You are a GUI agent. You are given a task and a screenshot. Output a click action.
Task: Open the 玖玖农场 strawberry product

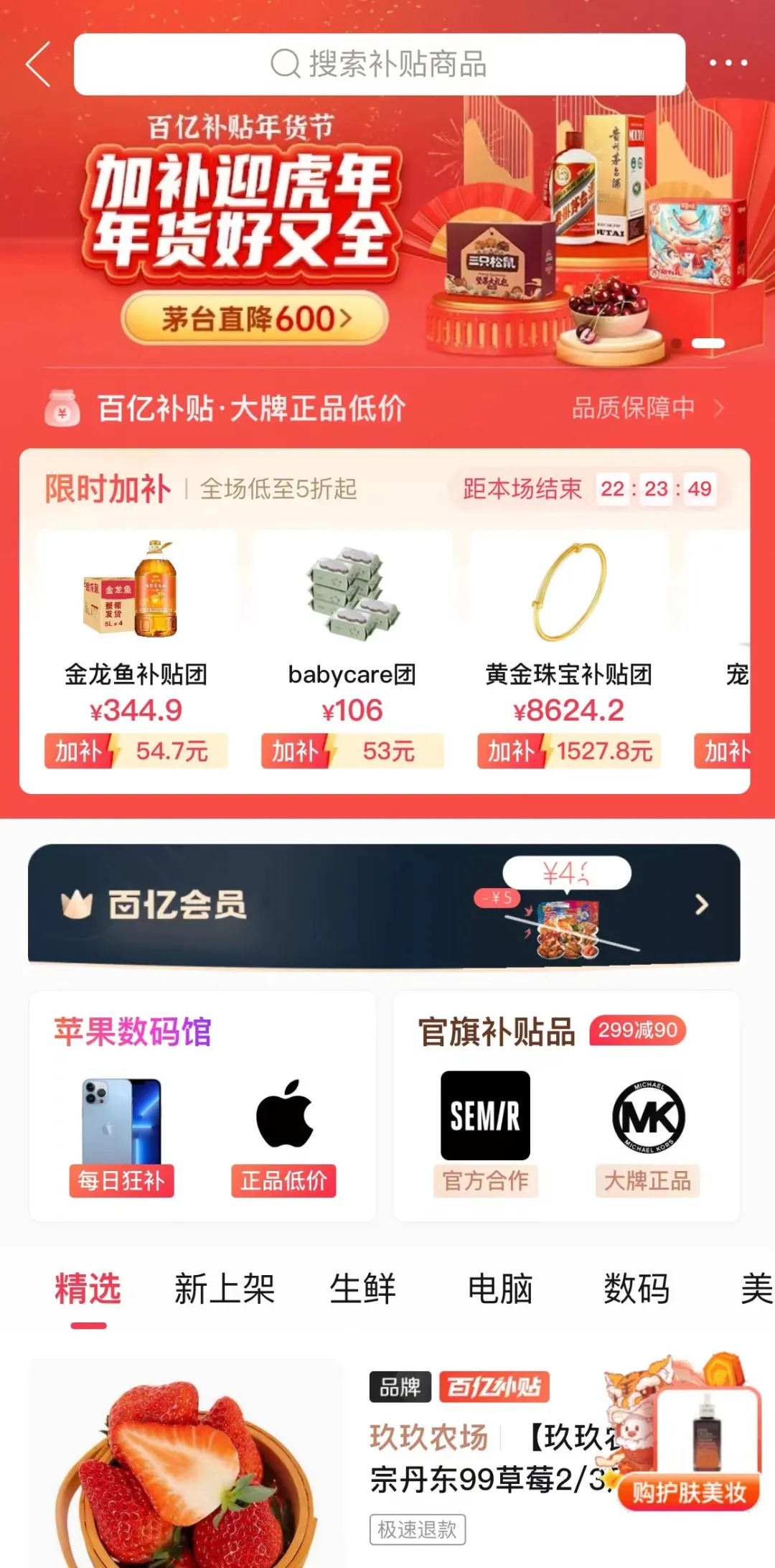[187, 1465]
